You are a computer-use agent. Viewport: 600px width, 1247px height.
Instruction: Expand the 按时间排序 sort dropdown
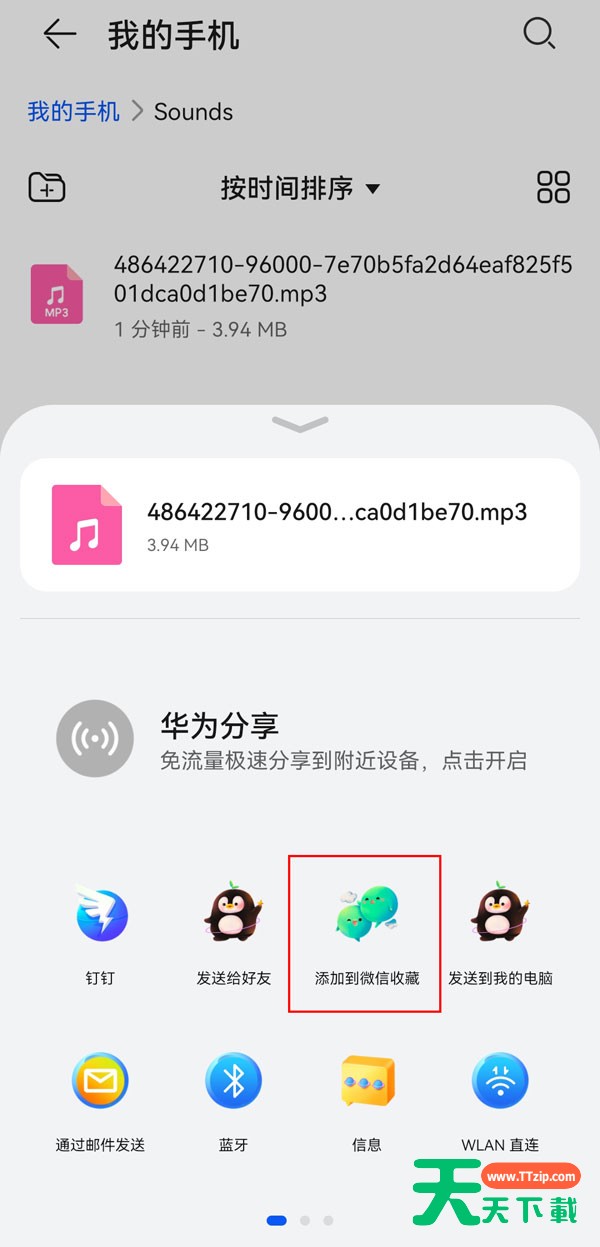[301, 188]
